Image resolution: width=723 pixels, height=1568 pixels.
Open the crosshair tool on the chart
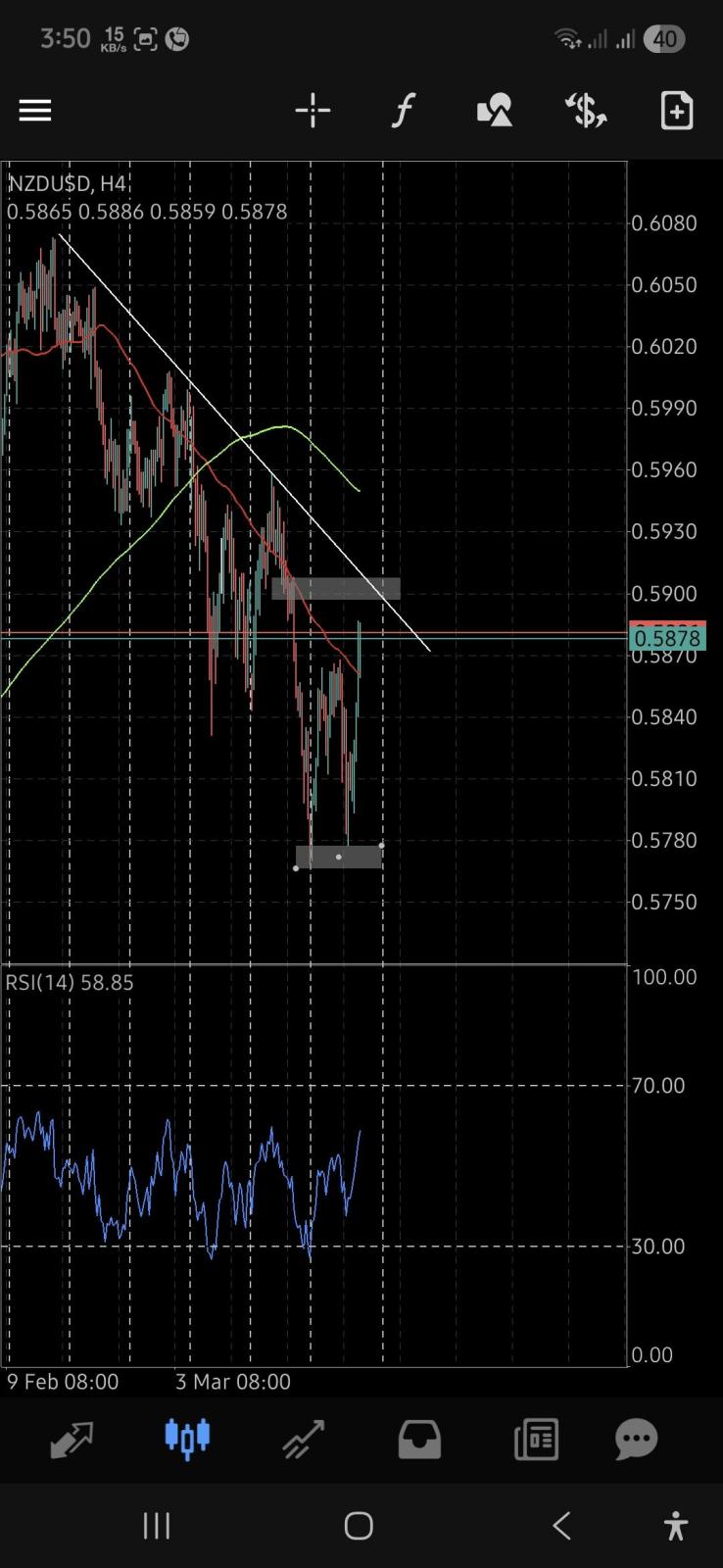pos(312,110)
